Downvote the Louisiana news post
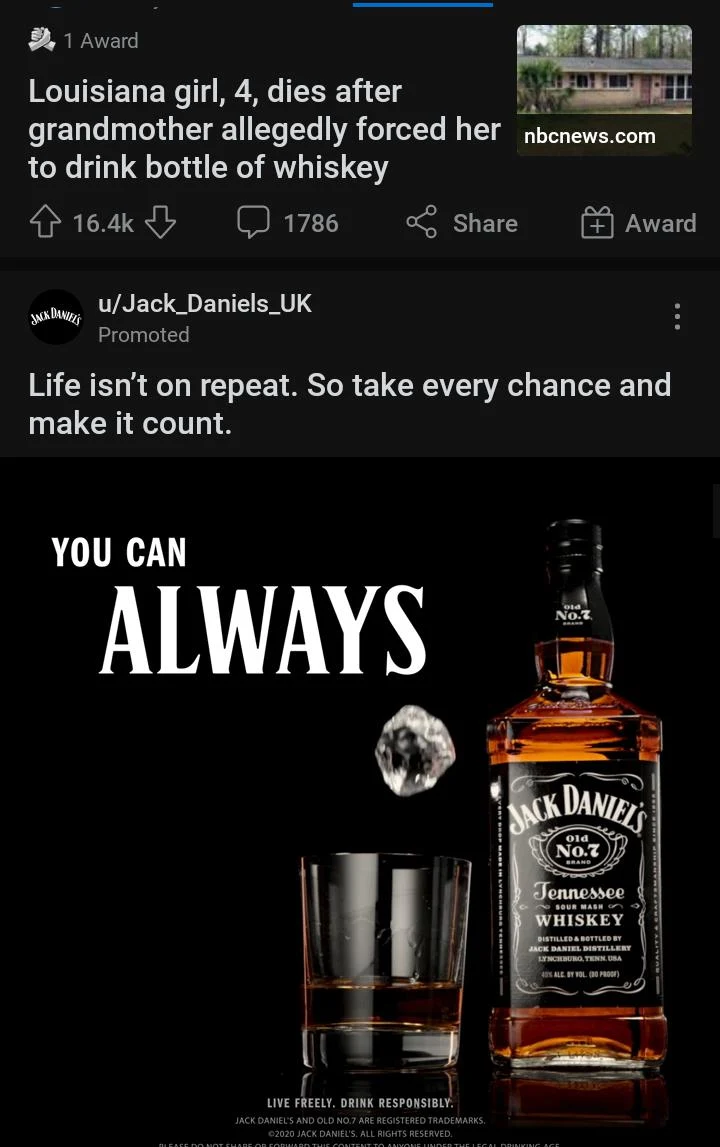The height and width of the screenshot is (1147, 720). pyautogui.click(x=161, y=222)
